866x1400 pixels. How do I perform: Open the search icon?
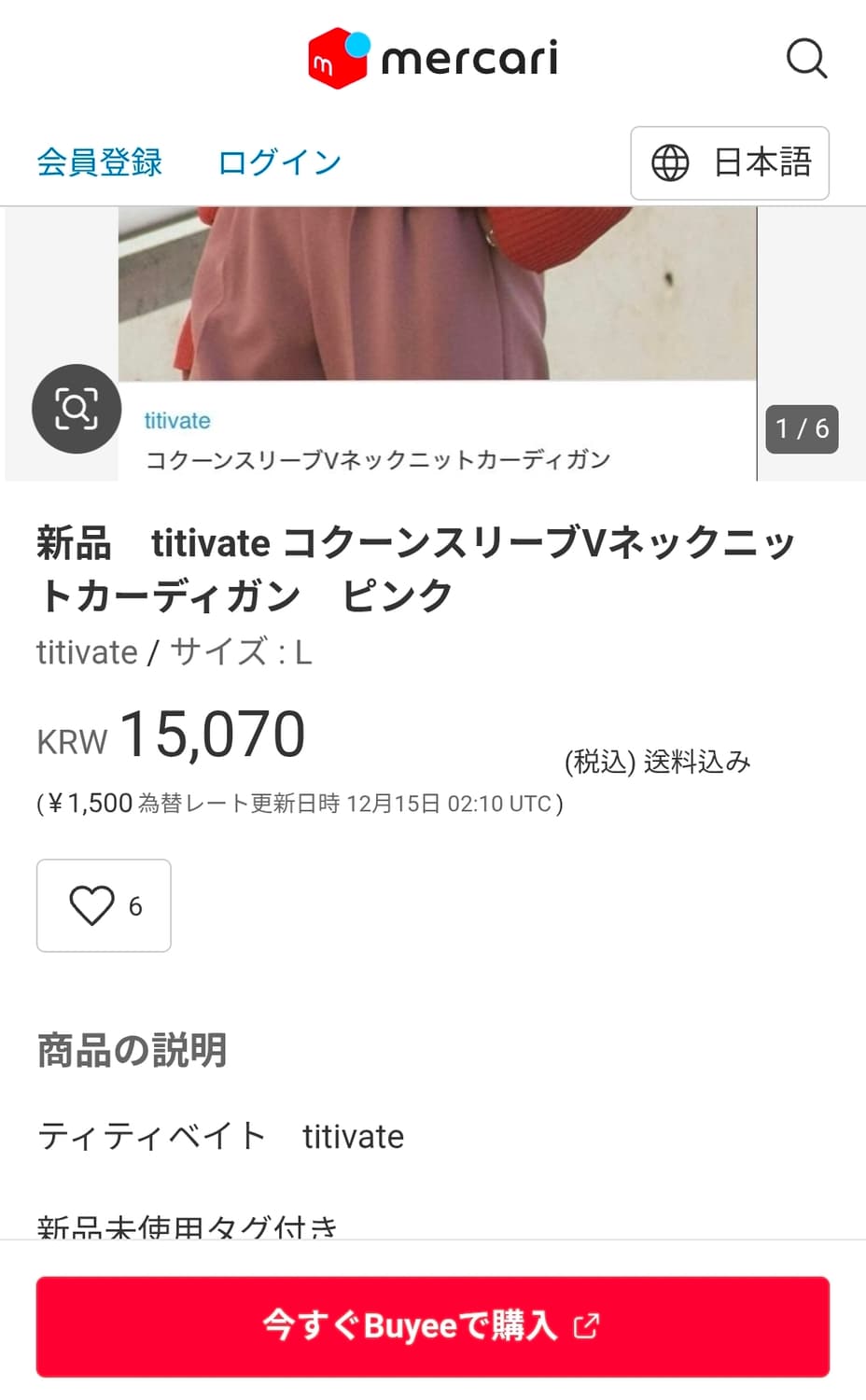click(806, 59)
